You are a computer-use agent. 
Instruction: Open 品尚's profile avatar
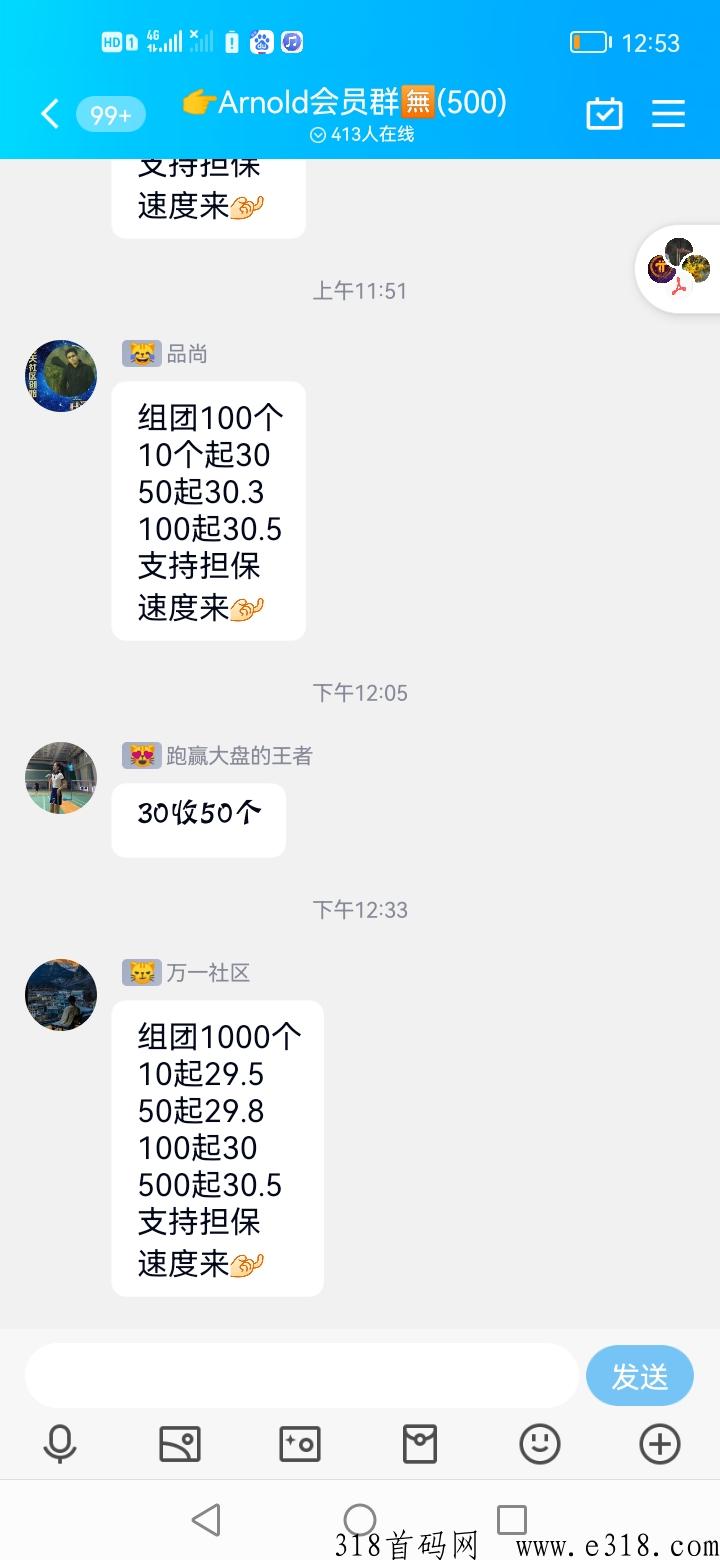click(60, 376)
